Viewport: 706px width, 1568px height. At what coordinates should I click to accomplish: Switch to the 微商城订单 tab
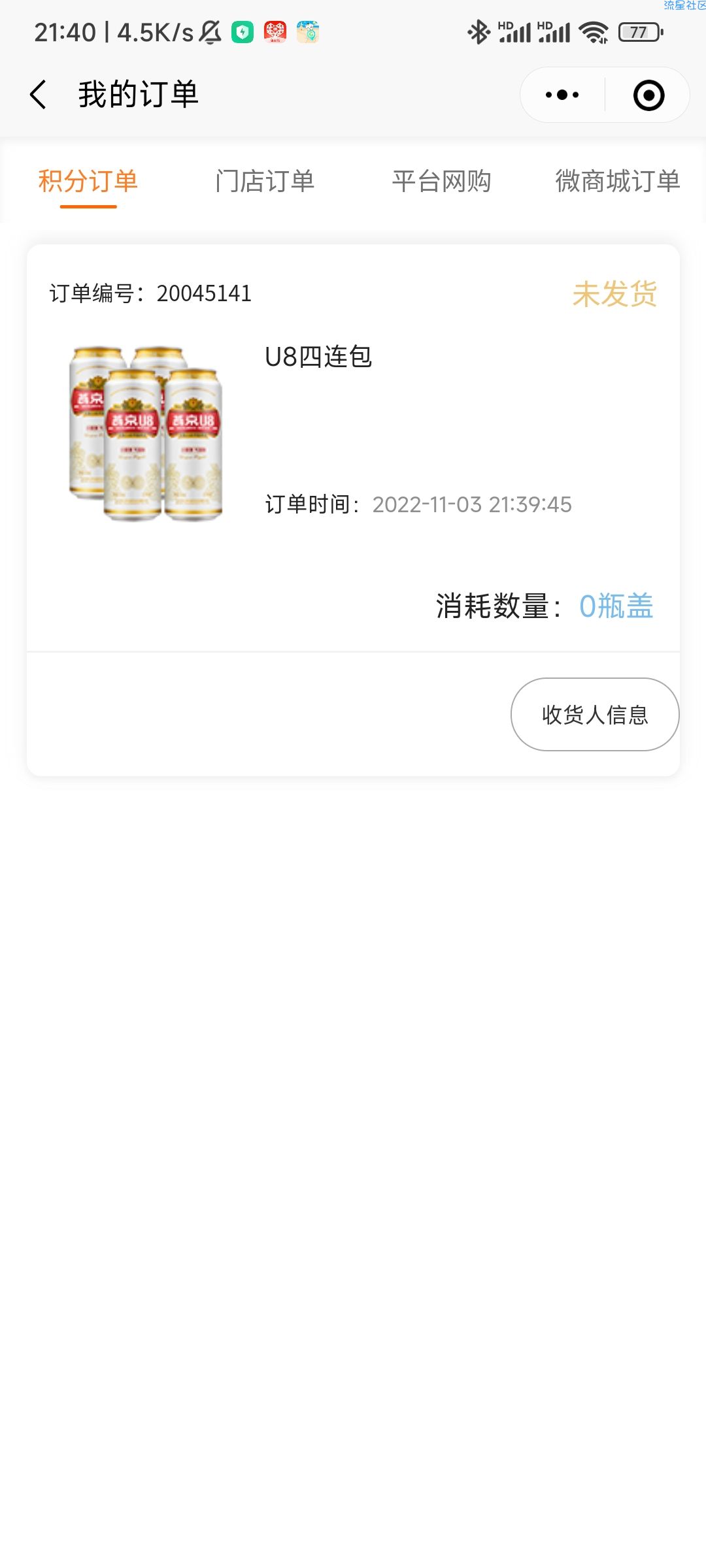[x=618, y=181]
